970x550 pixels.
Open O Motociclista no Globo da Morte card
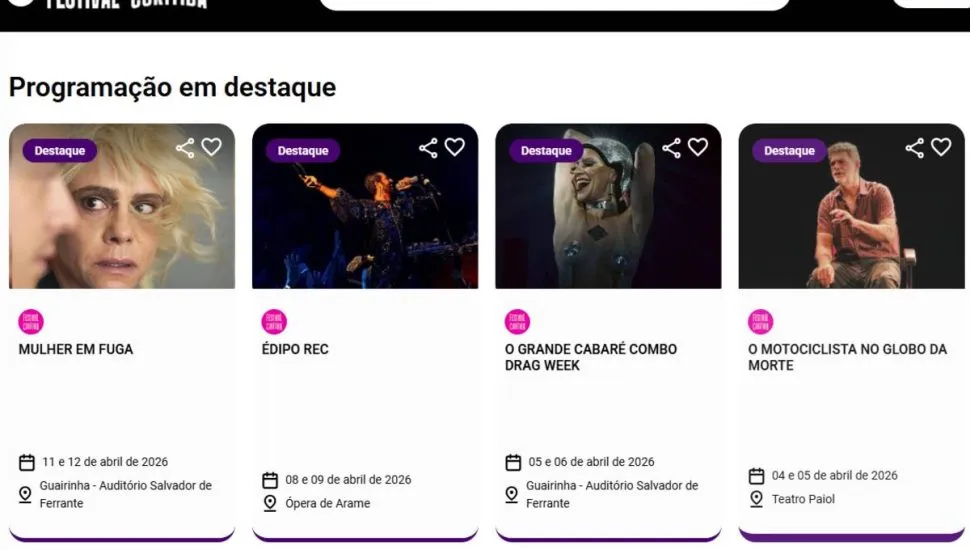(846, 356)
